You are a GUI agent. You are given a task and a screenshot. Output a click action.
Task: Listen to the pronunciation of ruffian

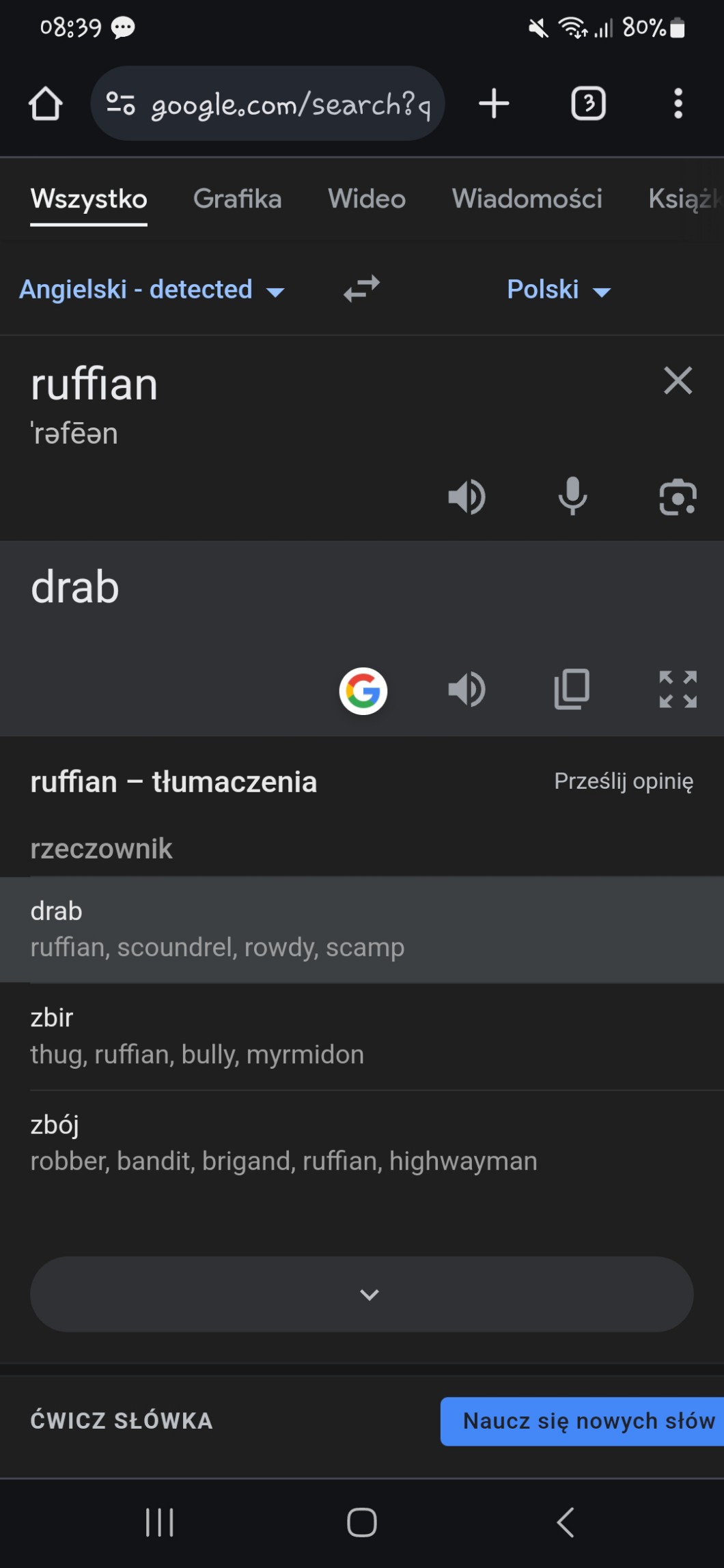coord(467,496)
